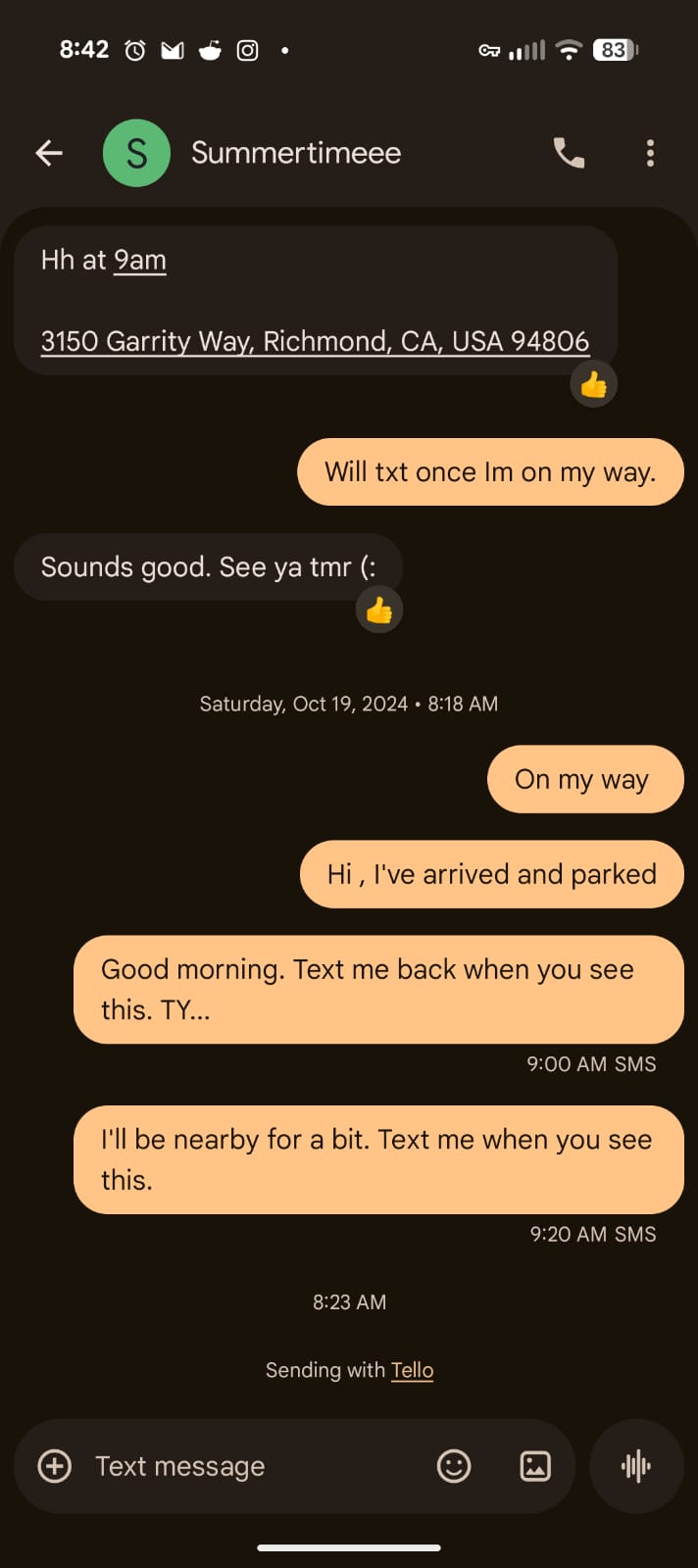698x1568 pixels.
Task: View thumbs-up reaction on the address message
Action: coord(593,384)
